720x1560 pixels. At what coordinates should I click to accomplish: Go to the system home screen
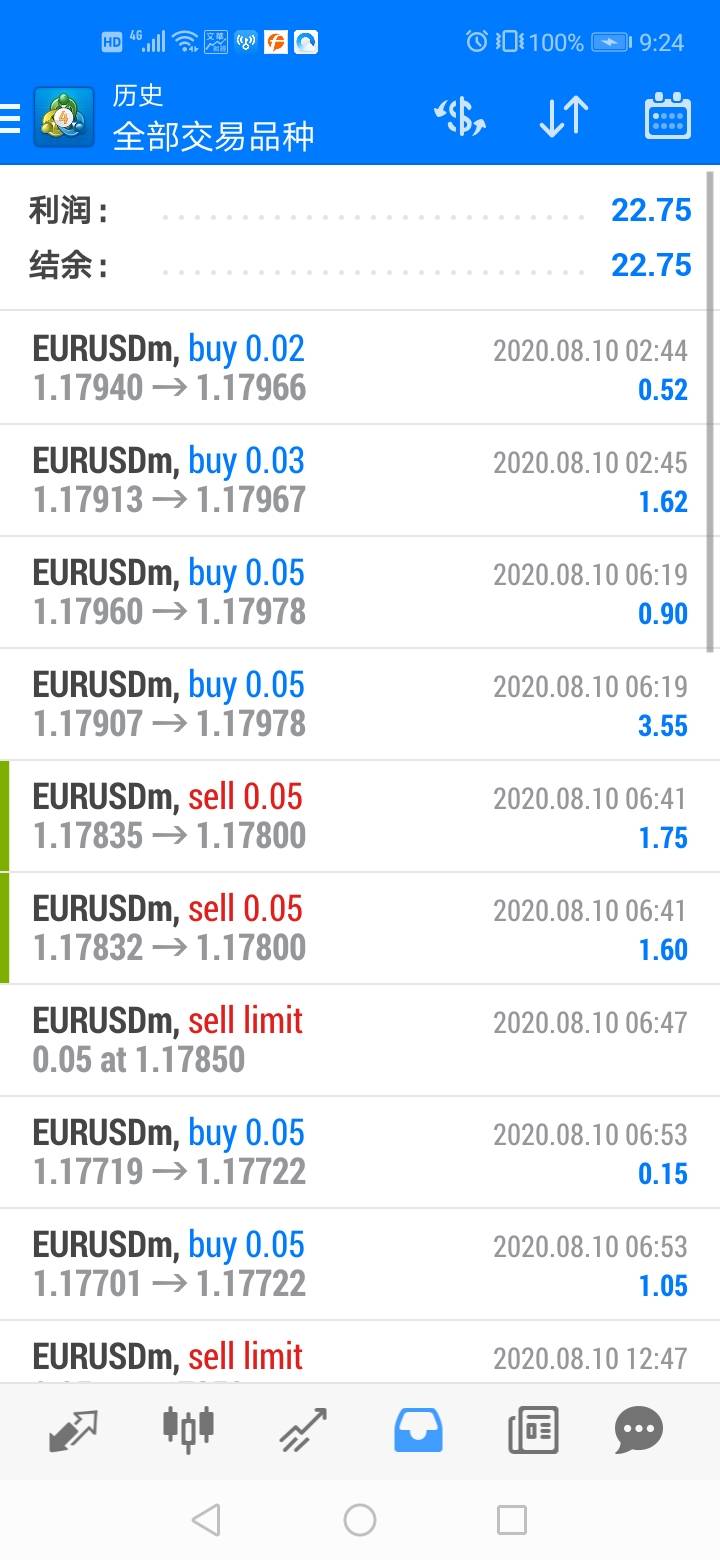click(x=359, y=1520)
